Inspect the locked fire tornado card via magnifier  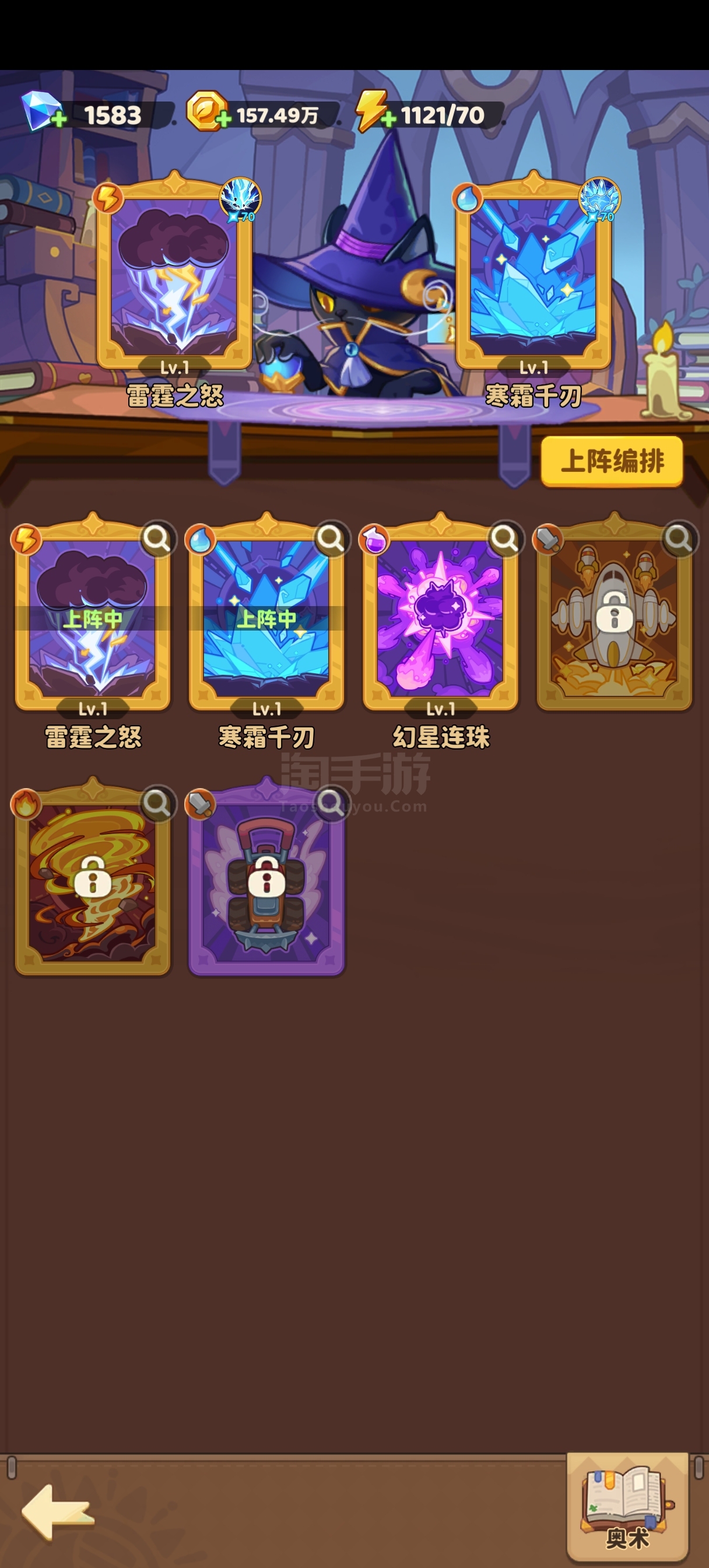click(157, 803)
